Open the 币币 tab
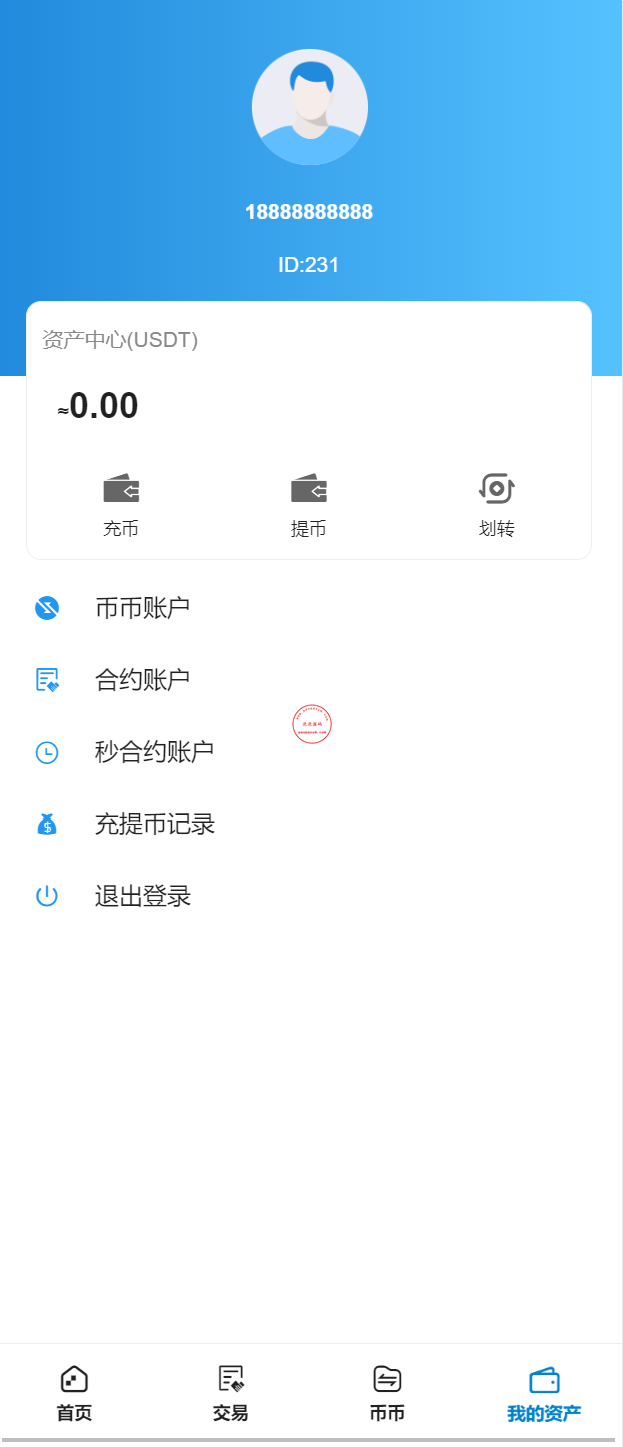Image resolution: width=623 pixels, height=1447 pixels. [387, 1393]
